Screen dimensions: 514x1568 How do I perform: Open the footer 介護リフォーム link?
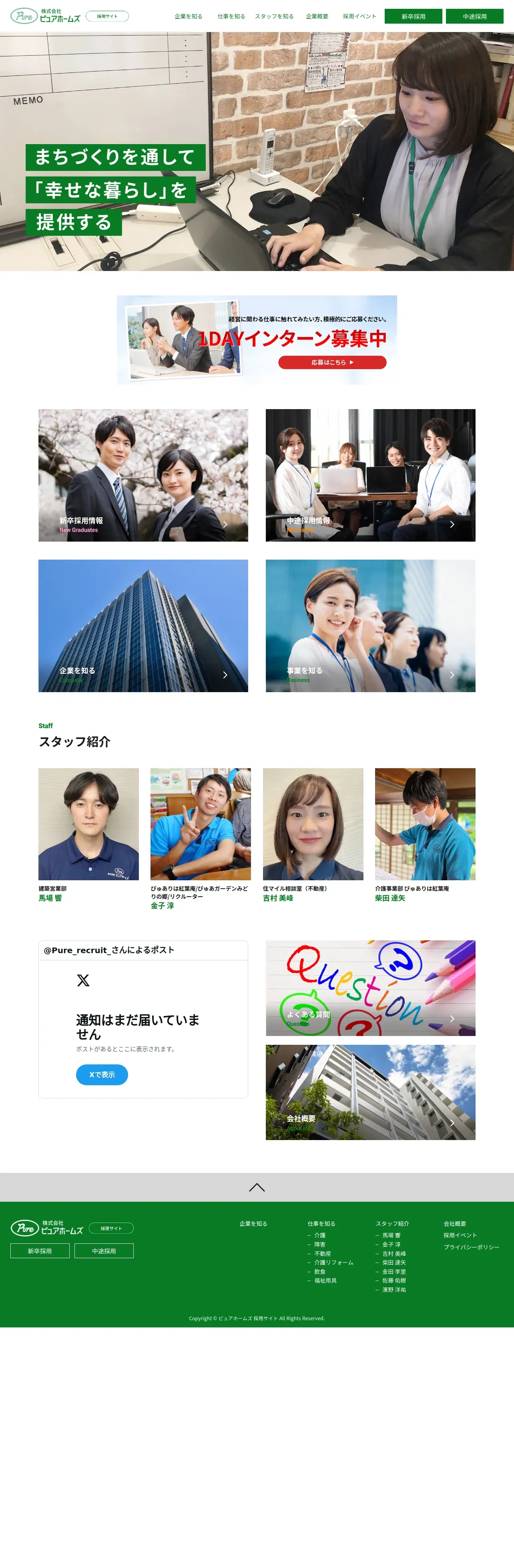(334, 1263)
